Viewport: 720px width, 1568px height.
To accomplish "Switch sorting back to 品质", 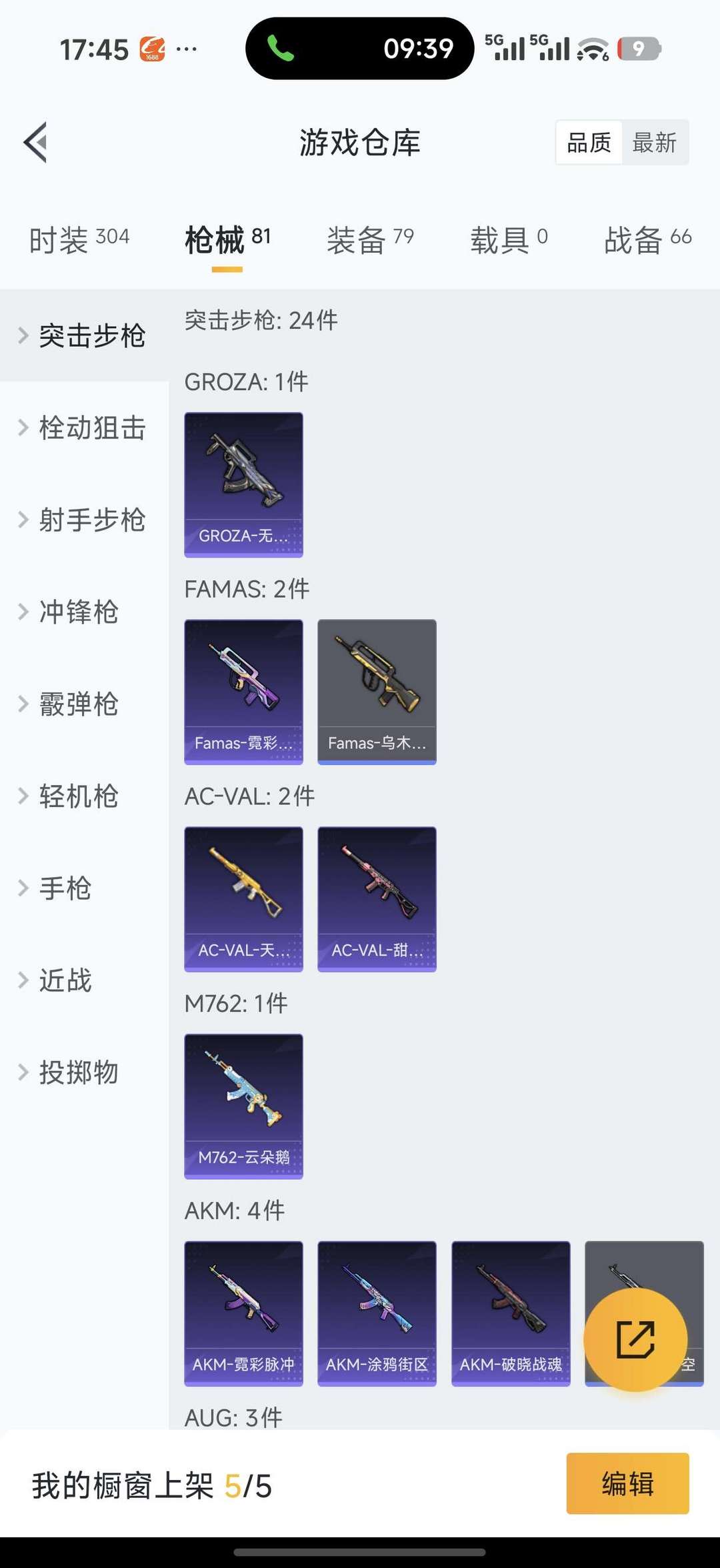I will (589, 142).
